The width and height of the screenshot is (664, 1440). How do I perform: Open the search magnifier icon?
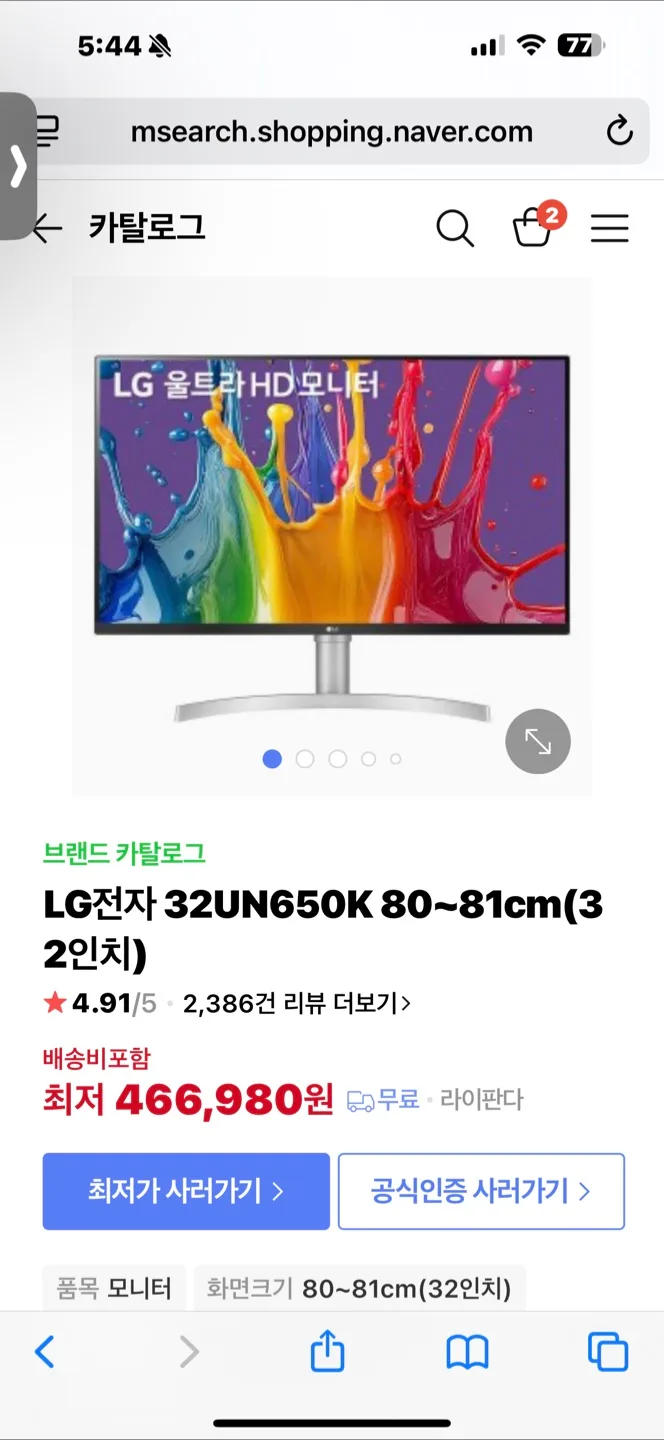[454, 229]
